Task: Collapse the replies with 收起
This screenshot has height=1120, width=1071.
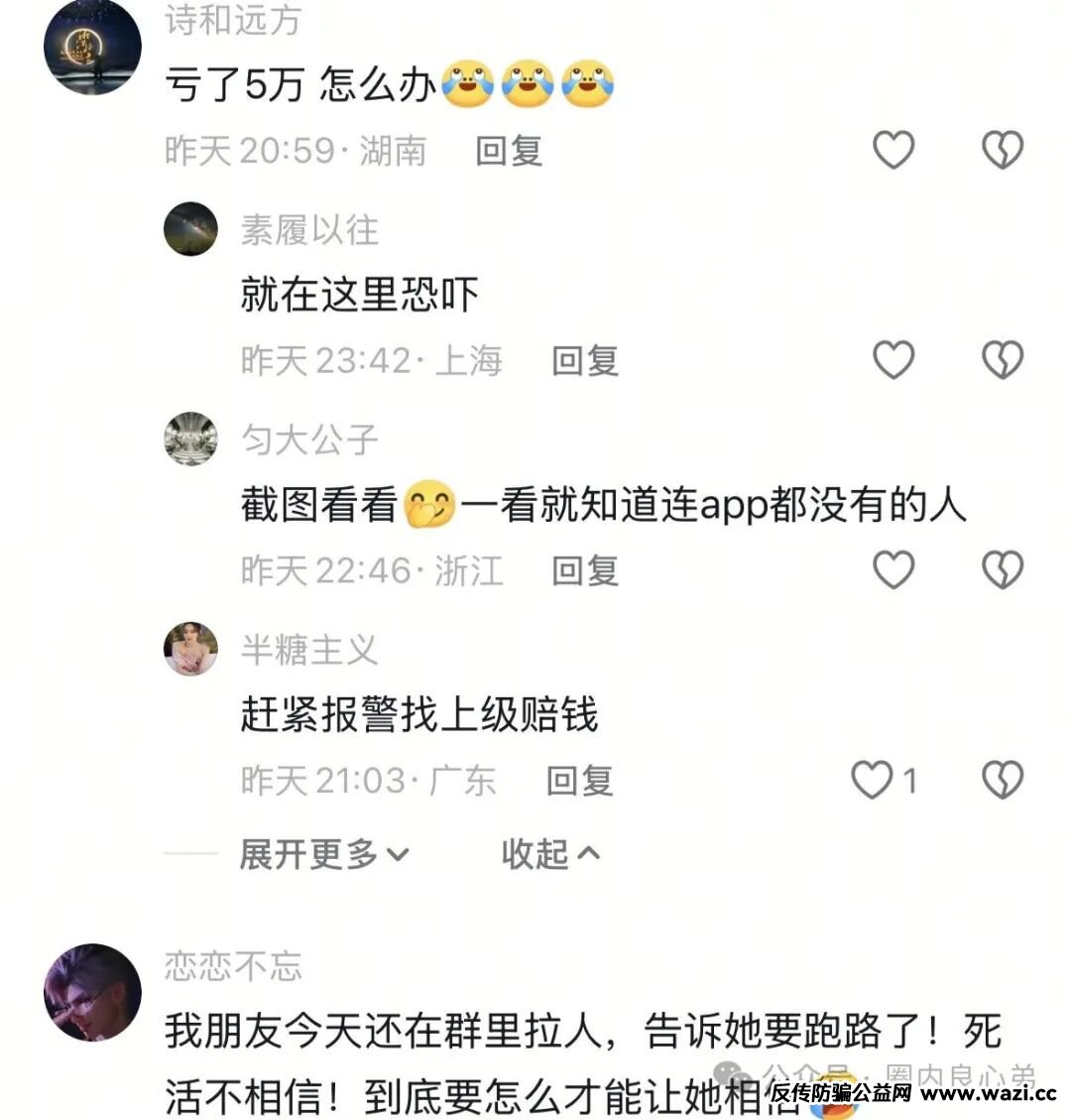Action: pos(550,853)
